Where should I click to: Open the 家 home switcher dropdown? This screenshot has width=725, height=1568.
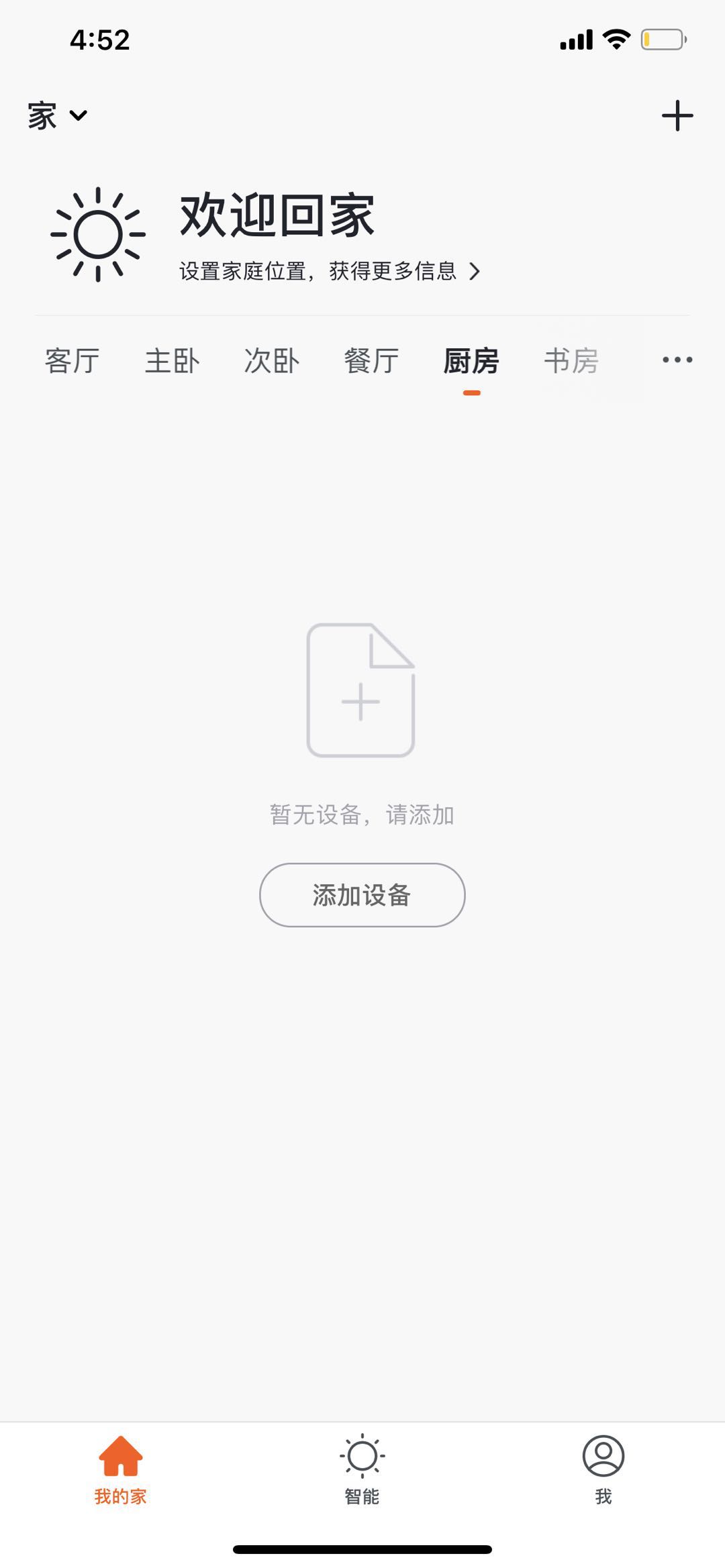[x=57, y=114]
